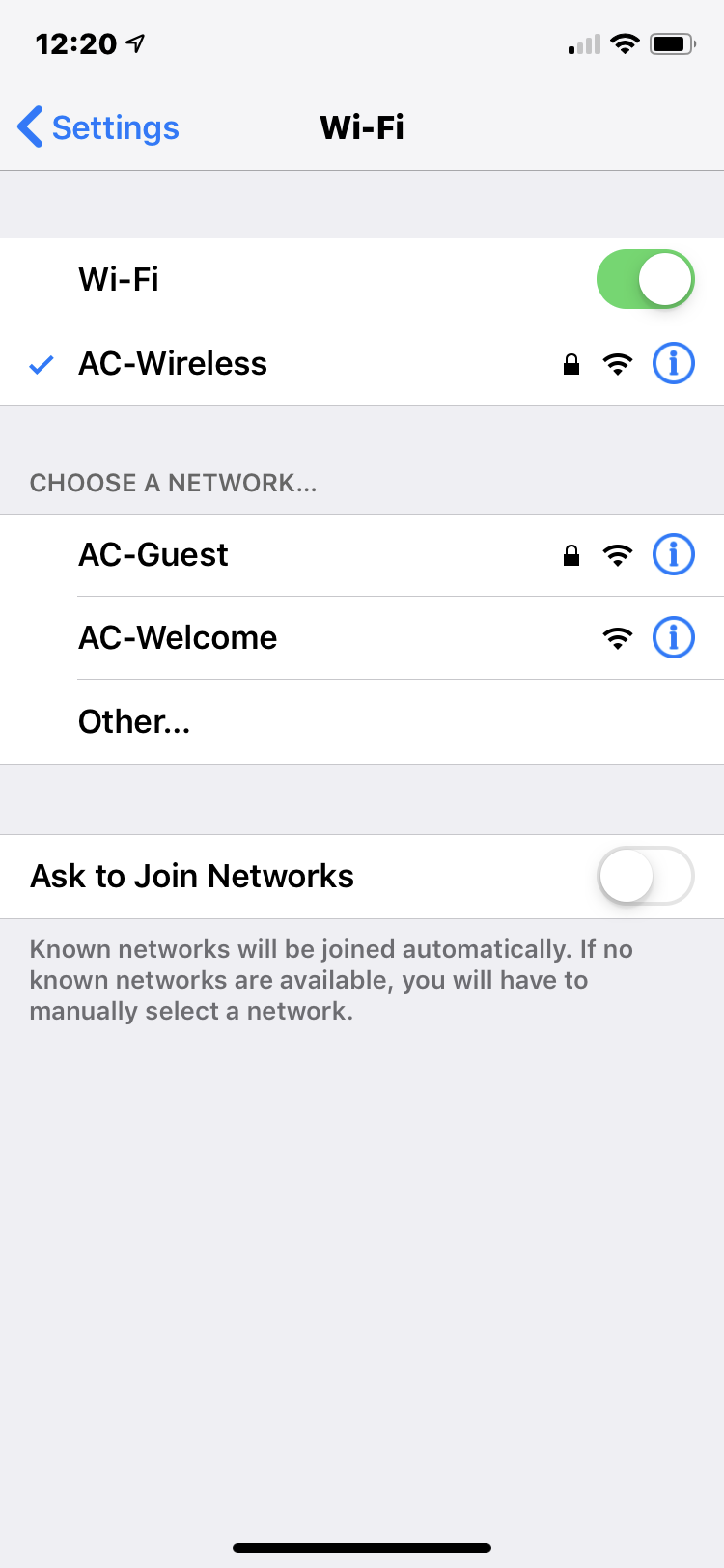724x1568 pixels.
Task: Tap the Wi-Fi title at the top
Action: (x=362, y=126)
